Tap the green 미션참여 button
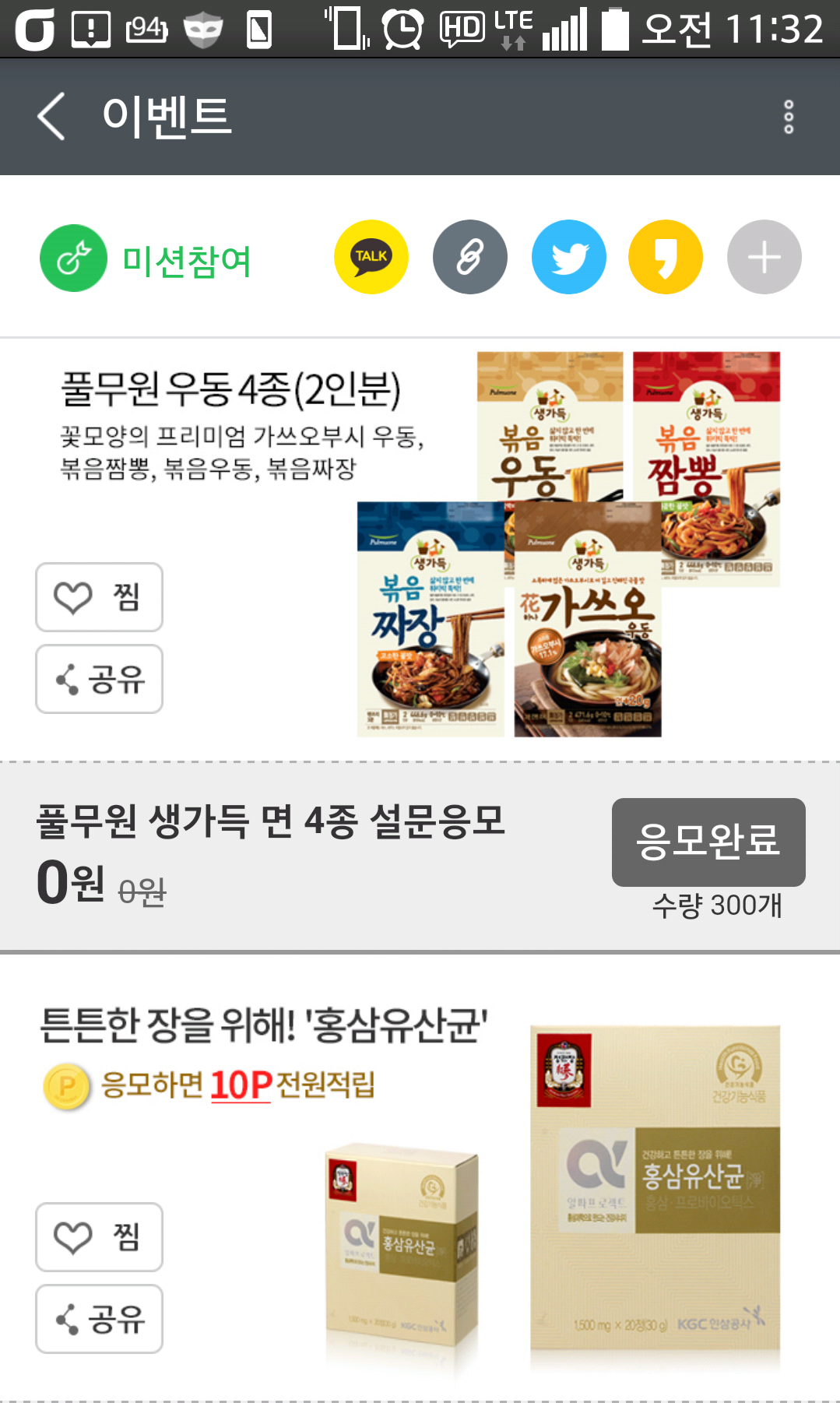Image resolution: width=840 pixels, height=1403 pixels. [x=146, y=258]
